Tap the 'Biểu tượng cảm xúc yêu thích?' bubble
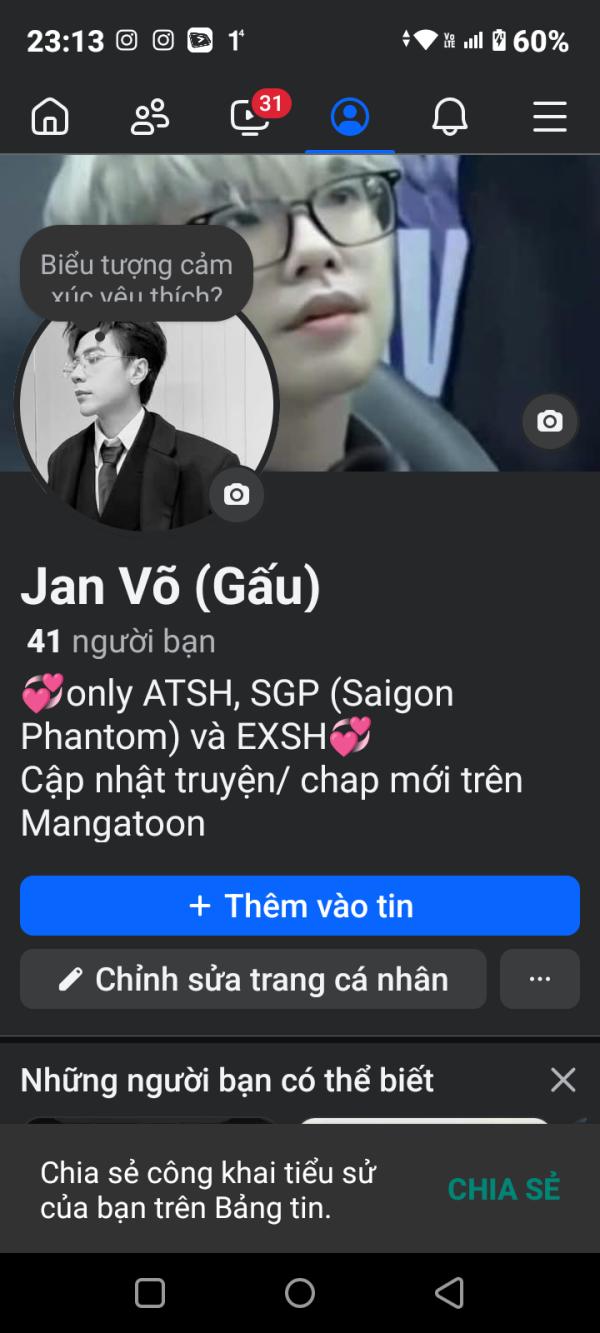600x1333 pixels. (137, 273)
